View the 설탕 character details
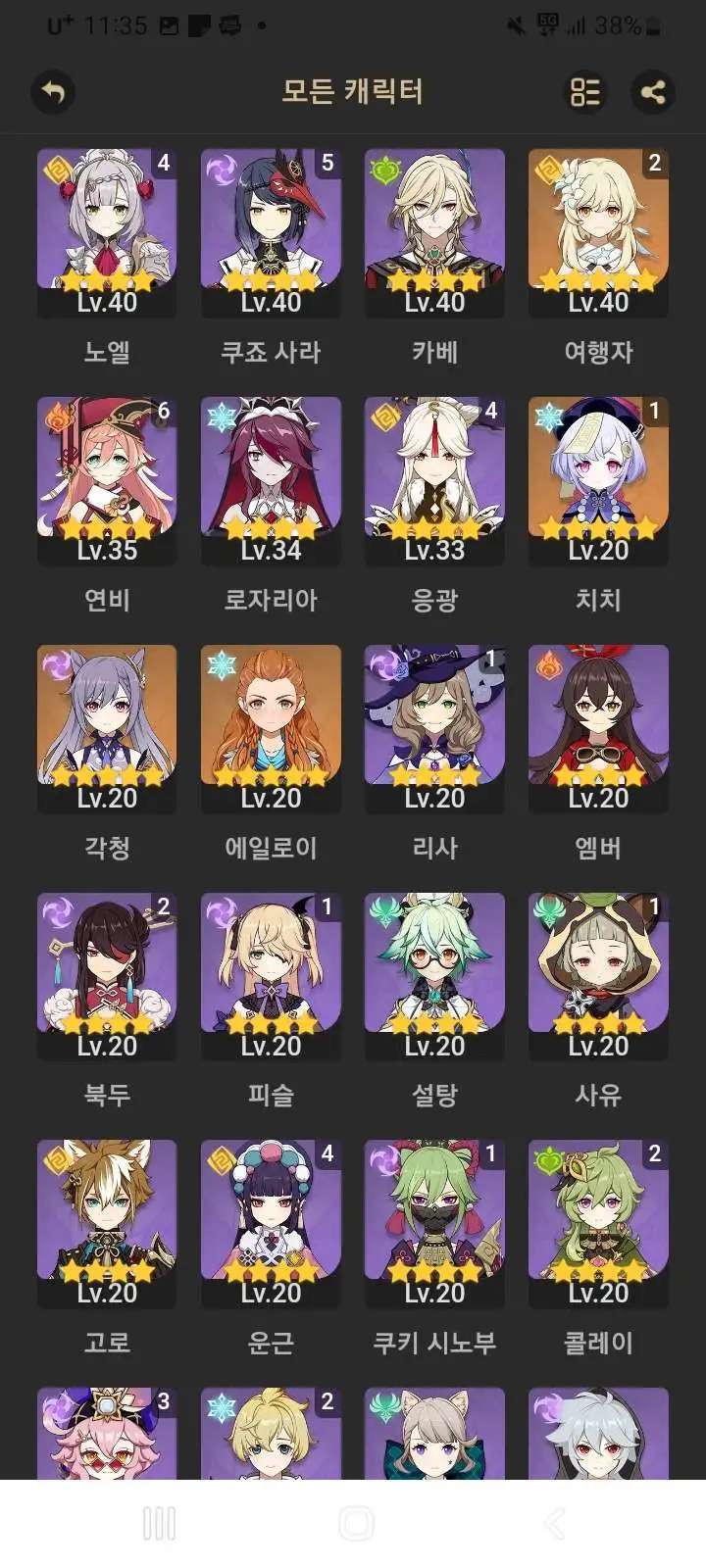 pos(434,976)
